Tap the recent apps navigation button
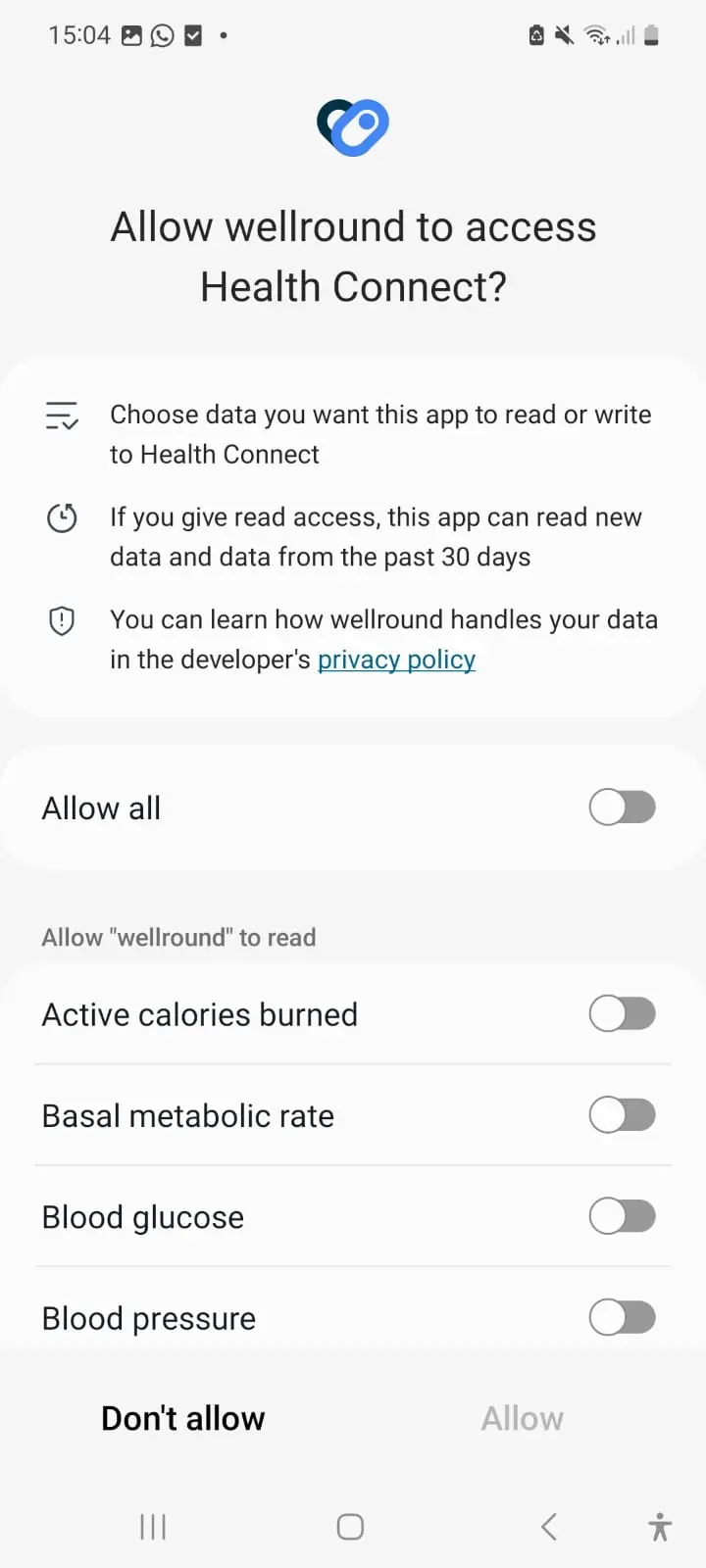This screenshot has height=1568, width=706. (x=152, y=1526)
